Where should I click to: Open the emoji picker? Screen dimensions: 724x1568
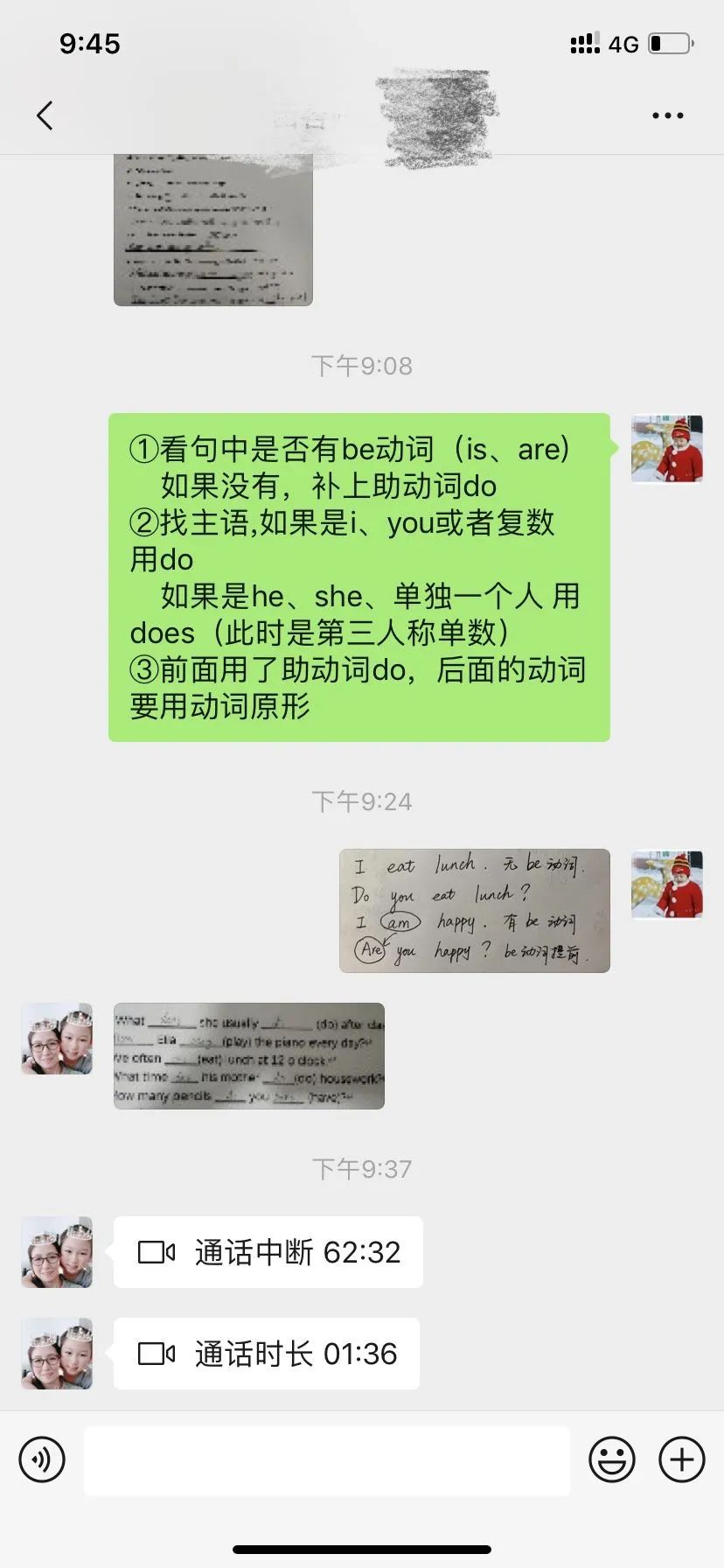coord(611,1459)
